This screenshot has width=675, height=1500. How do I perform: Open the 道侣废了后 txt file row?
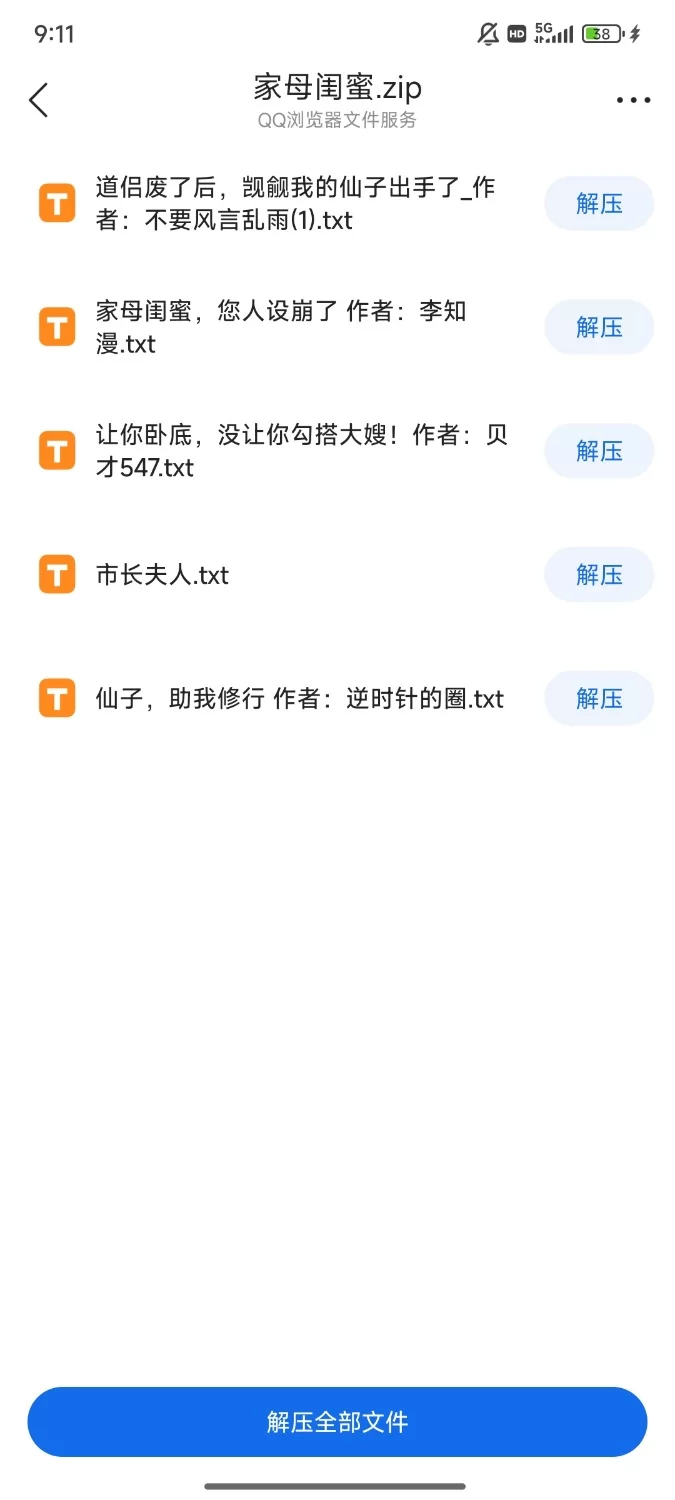click(295, 204)
